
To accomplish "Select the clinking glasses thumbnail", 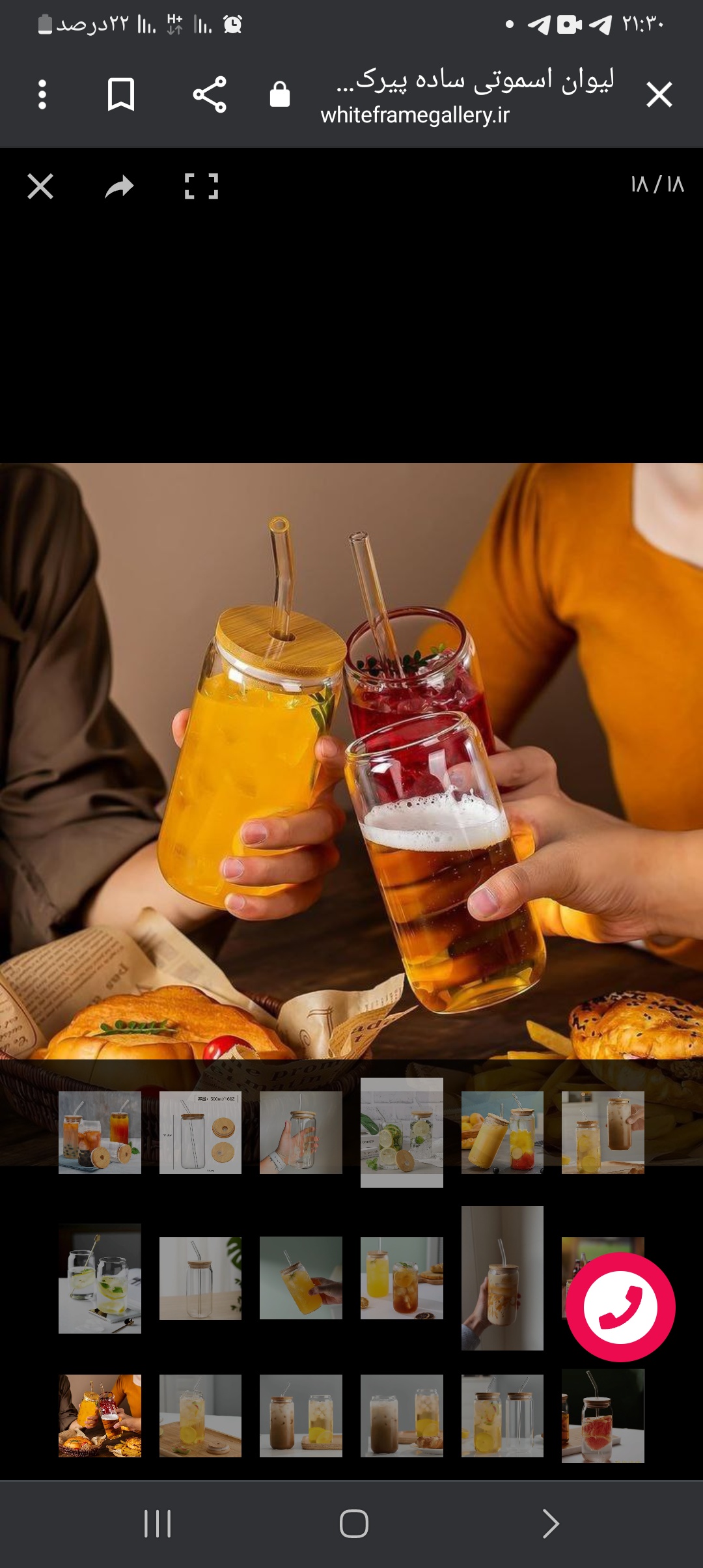I will pyautogui.click(x=100, y=1416).
